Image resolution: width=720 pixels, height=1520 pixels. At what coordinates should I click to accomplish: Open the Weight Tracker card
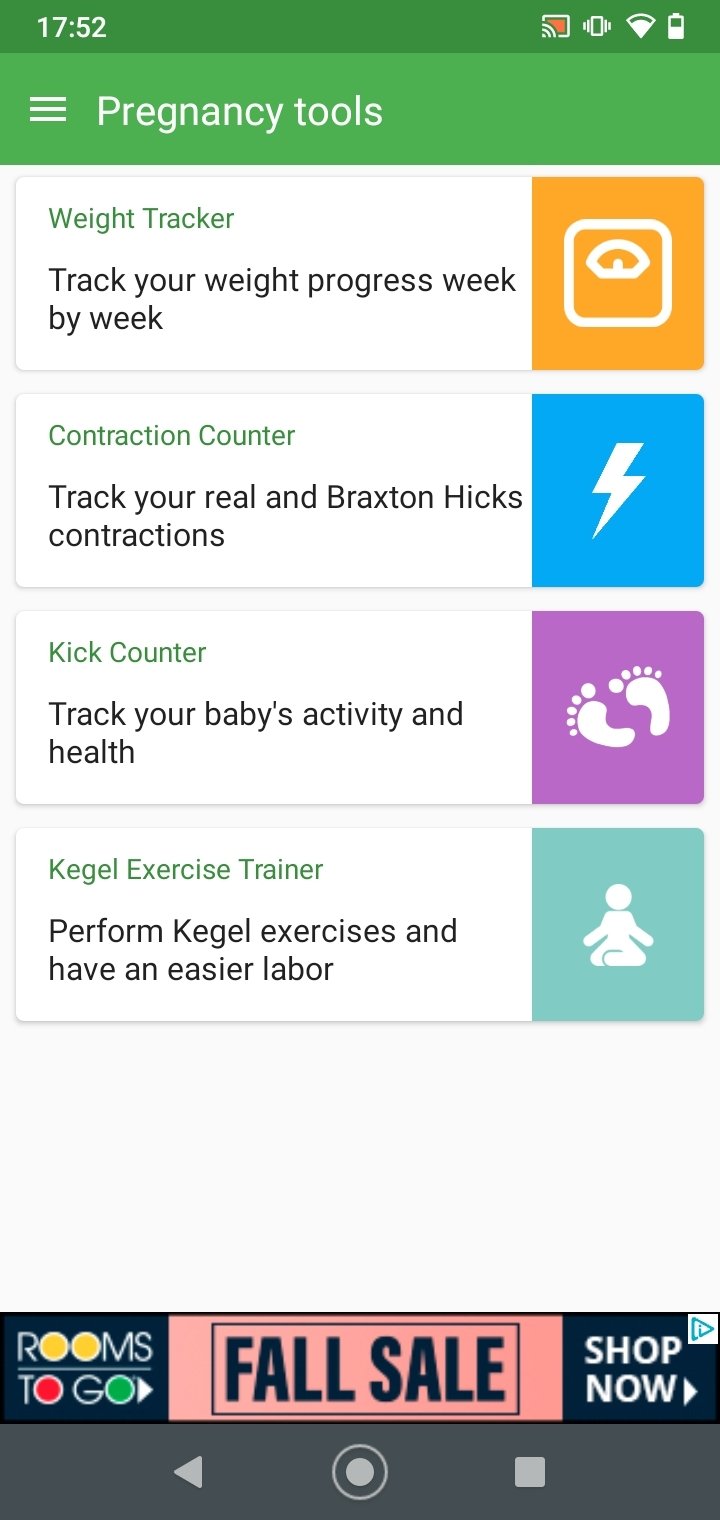click(x=360, y=274)
